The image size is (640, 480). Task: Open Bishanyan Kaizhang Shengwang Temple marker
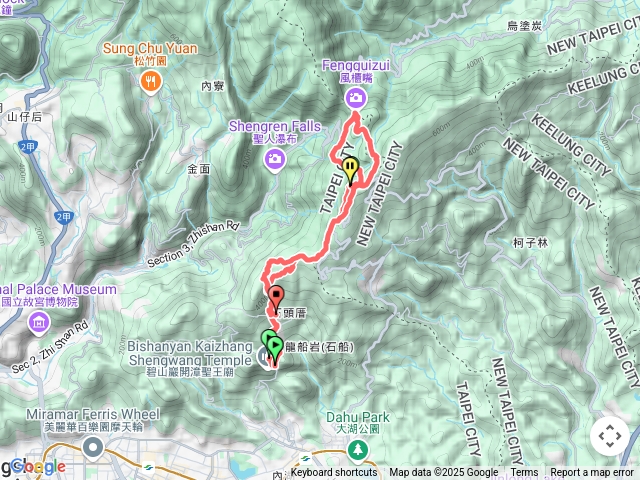262,354
